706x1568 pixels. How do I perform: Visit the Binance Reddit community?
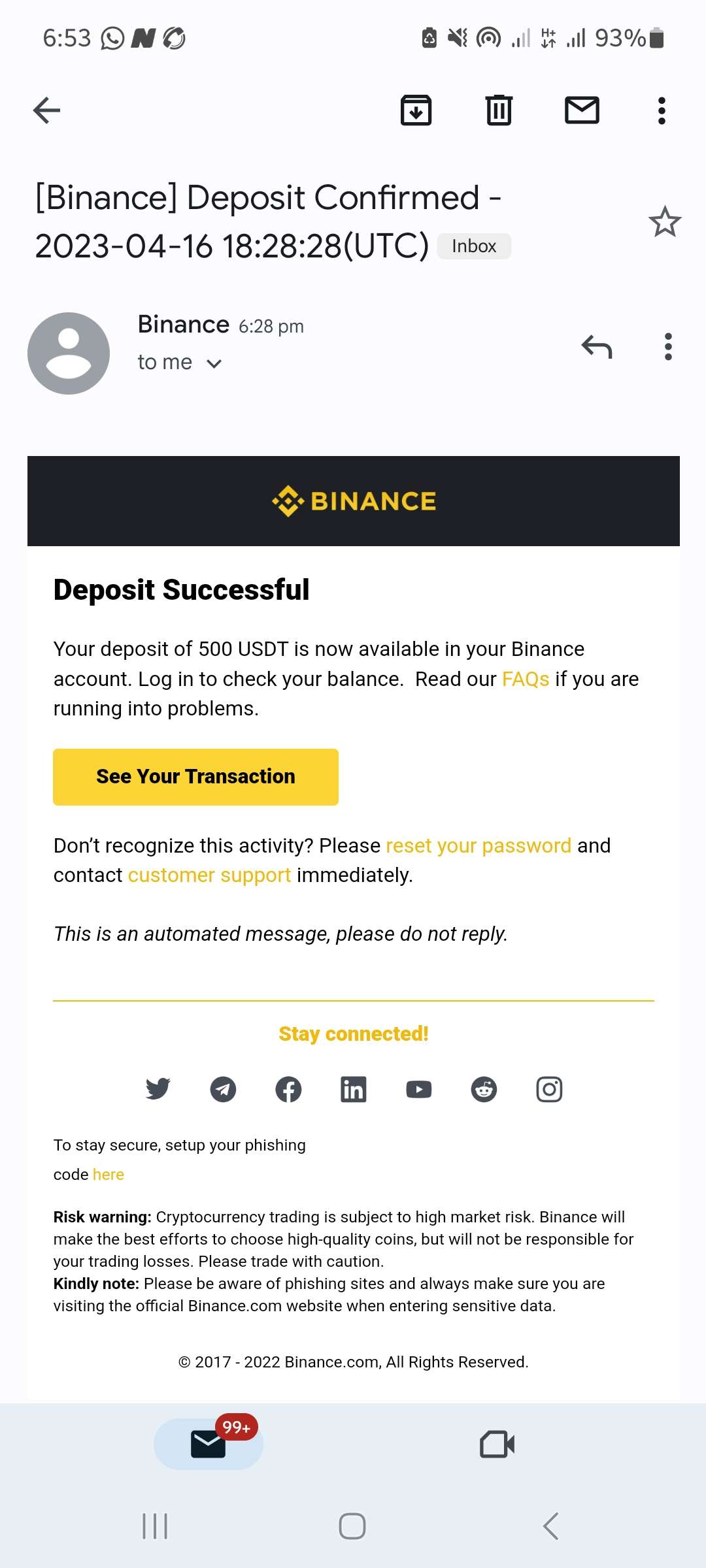point(484,1089)
